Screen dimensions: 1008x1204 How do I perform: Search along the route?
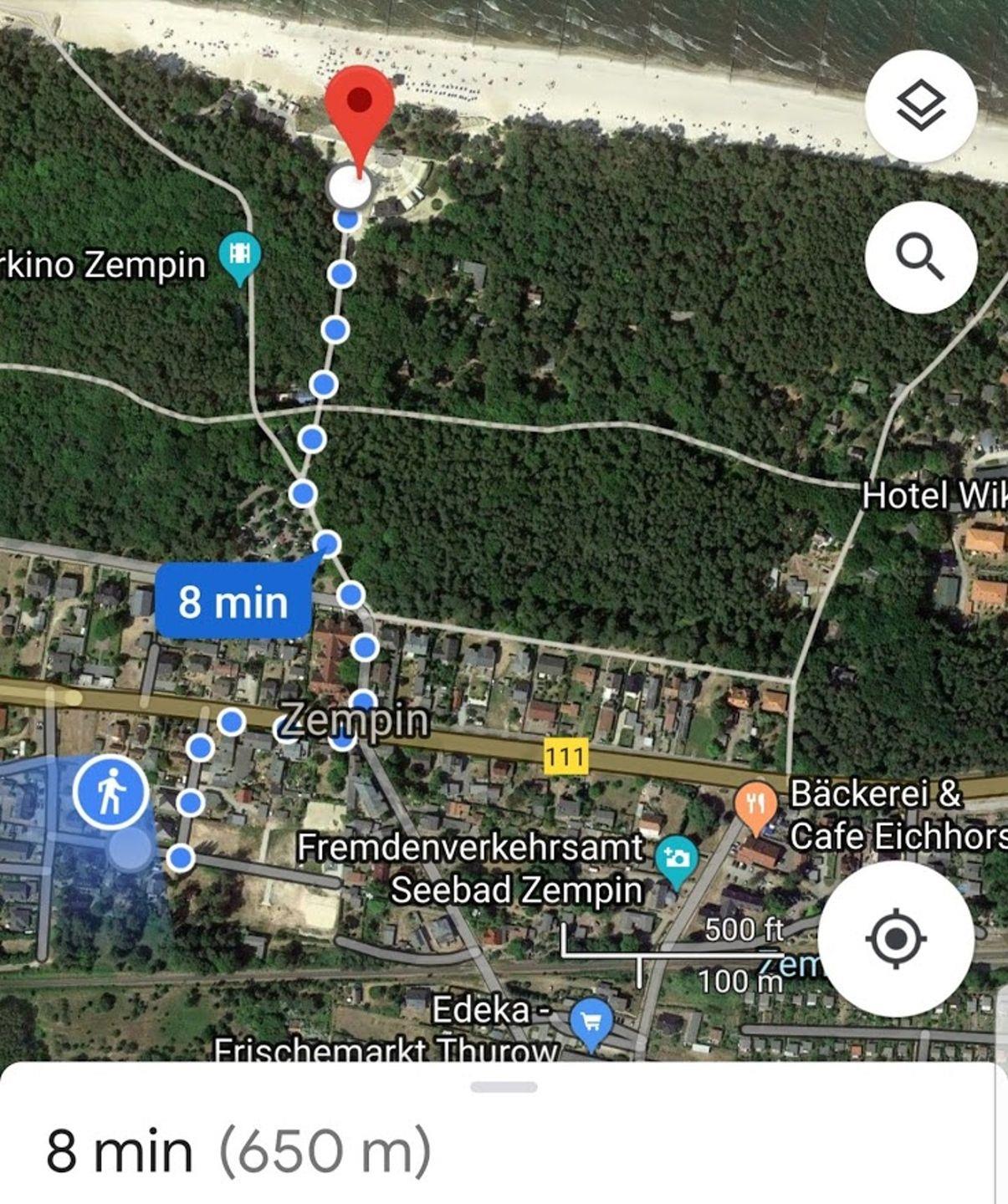(x=920, y=257)
